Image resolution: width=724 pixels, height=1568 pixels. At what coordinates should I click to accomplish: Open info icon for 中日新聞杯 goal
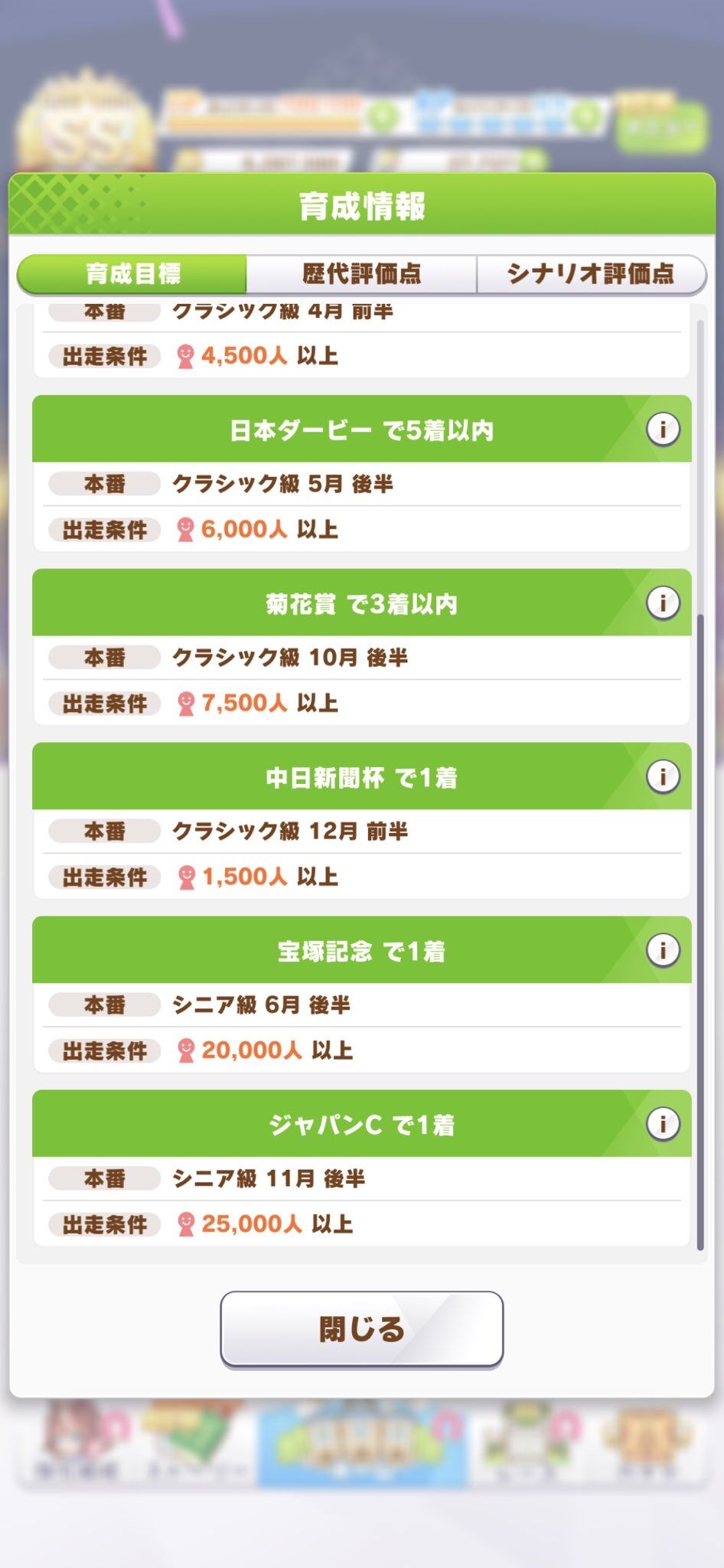663,776
